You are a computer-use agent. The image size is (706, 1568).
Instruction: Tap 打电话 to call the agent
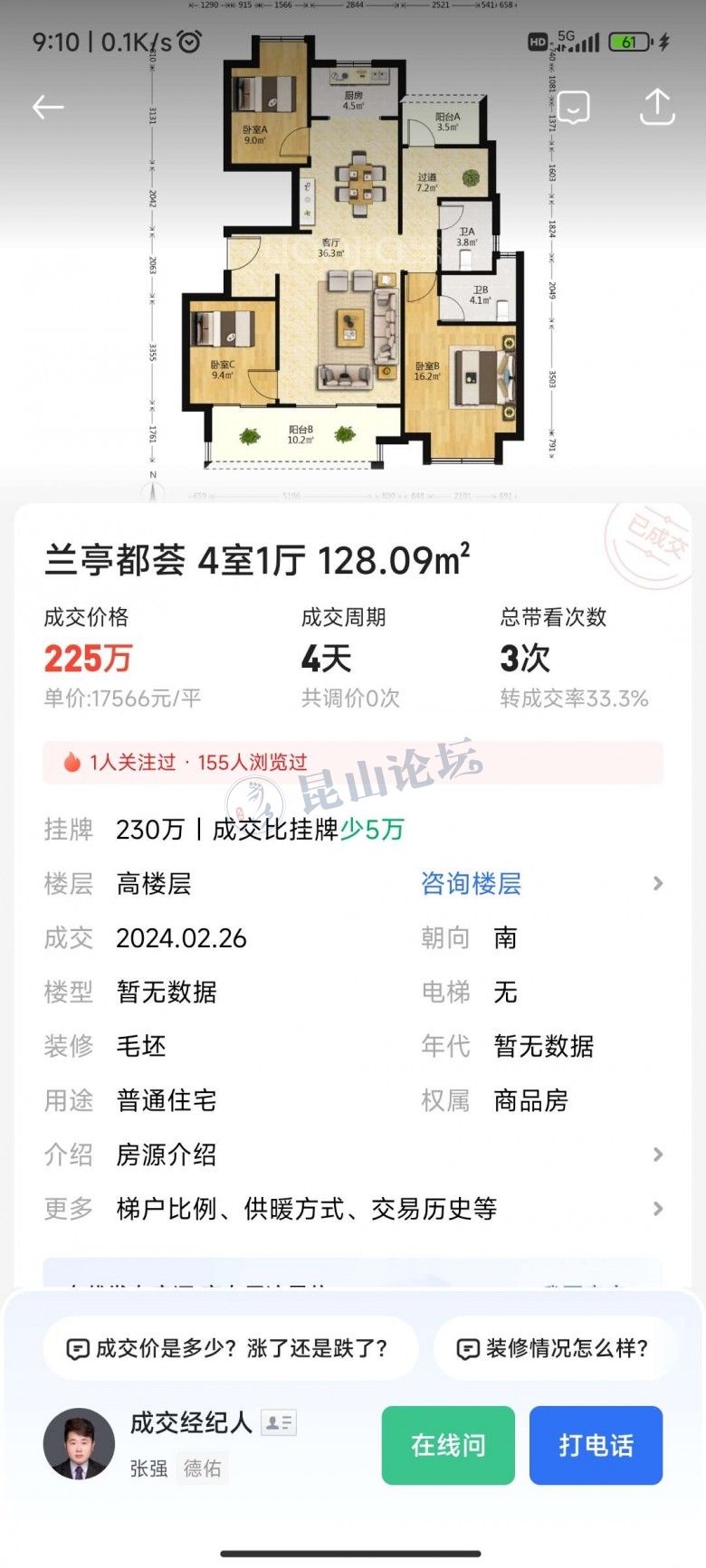[x=596, y=1445]
